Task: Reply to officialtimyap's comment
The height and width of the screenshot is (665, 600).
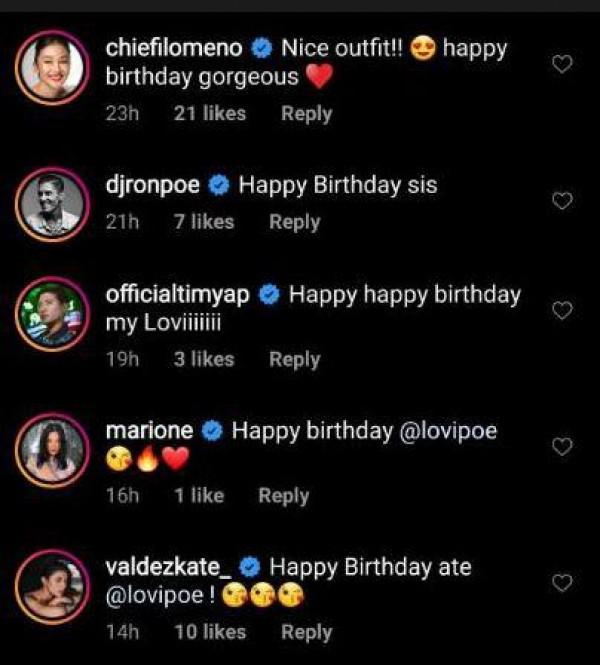Action: [x=294, y=359]
